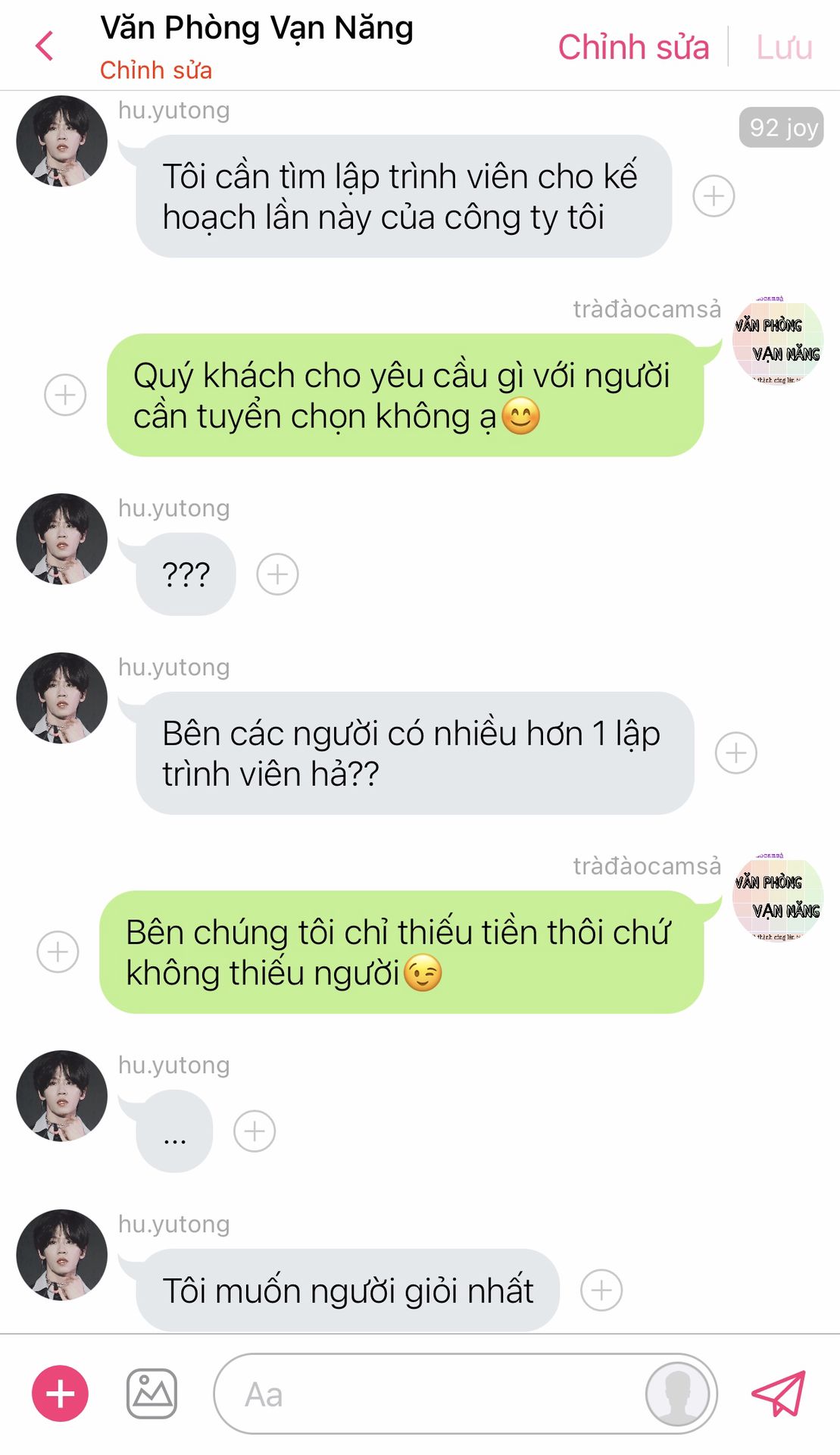Tap the plus beside the "..." message

pos(254,1131)
